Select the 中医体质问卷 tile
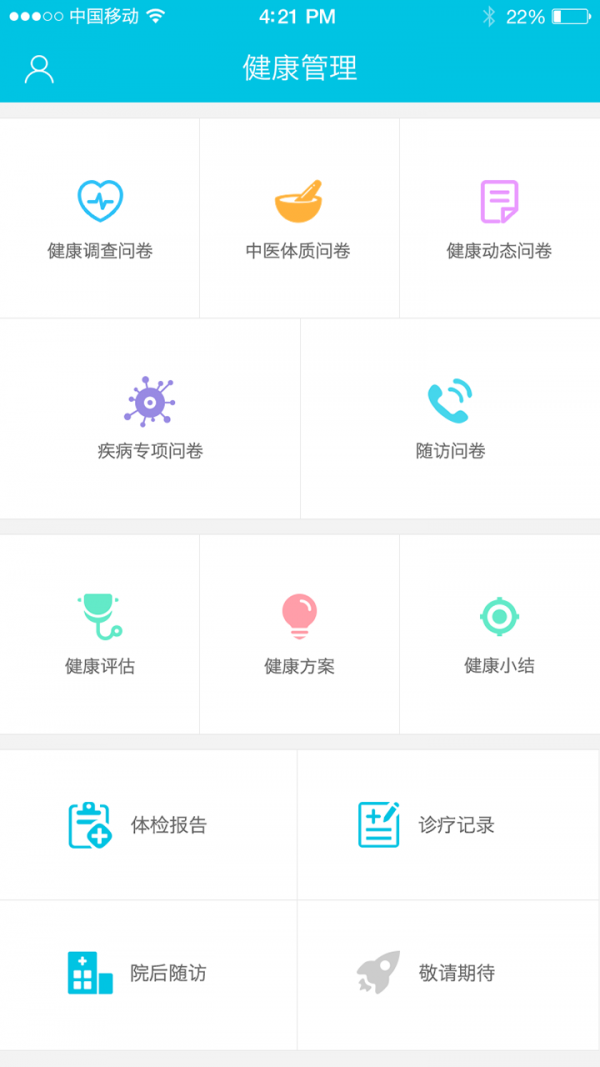600x1067 pixels. point(299,218)
